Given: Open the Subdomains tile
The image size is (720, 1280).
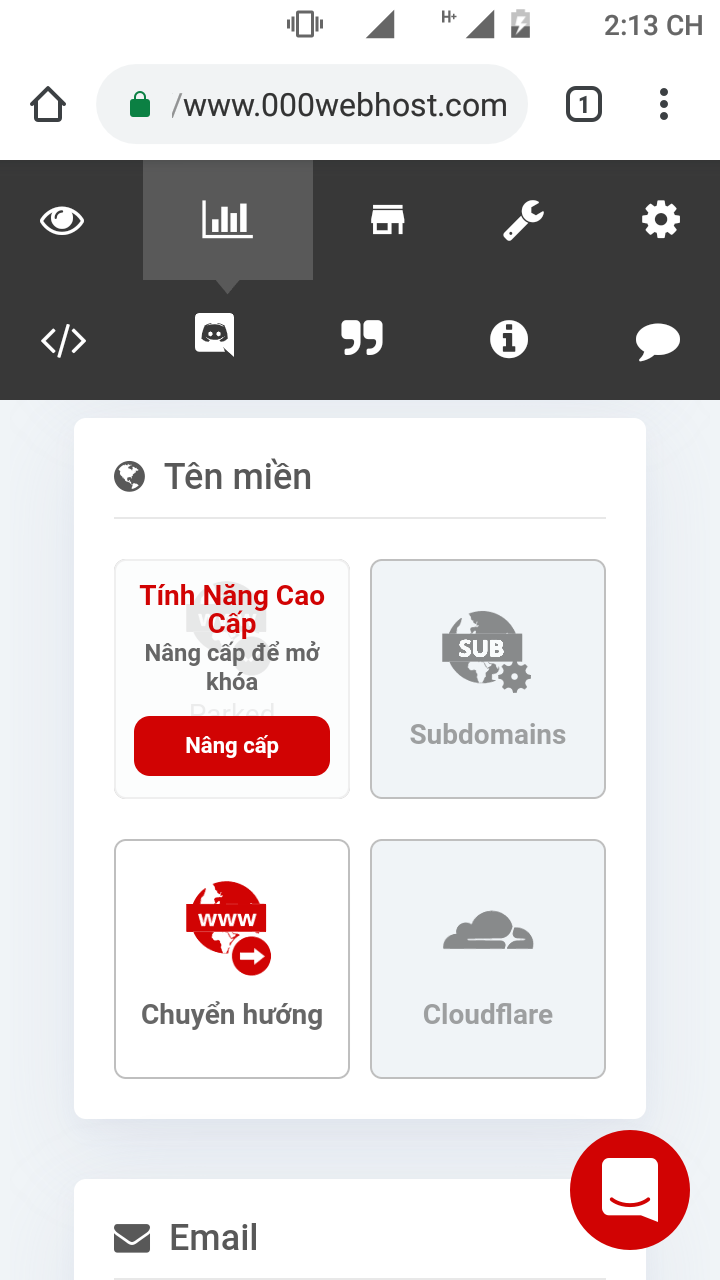Looking at the screenshot, I should (488, 679).
